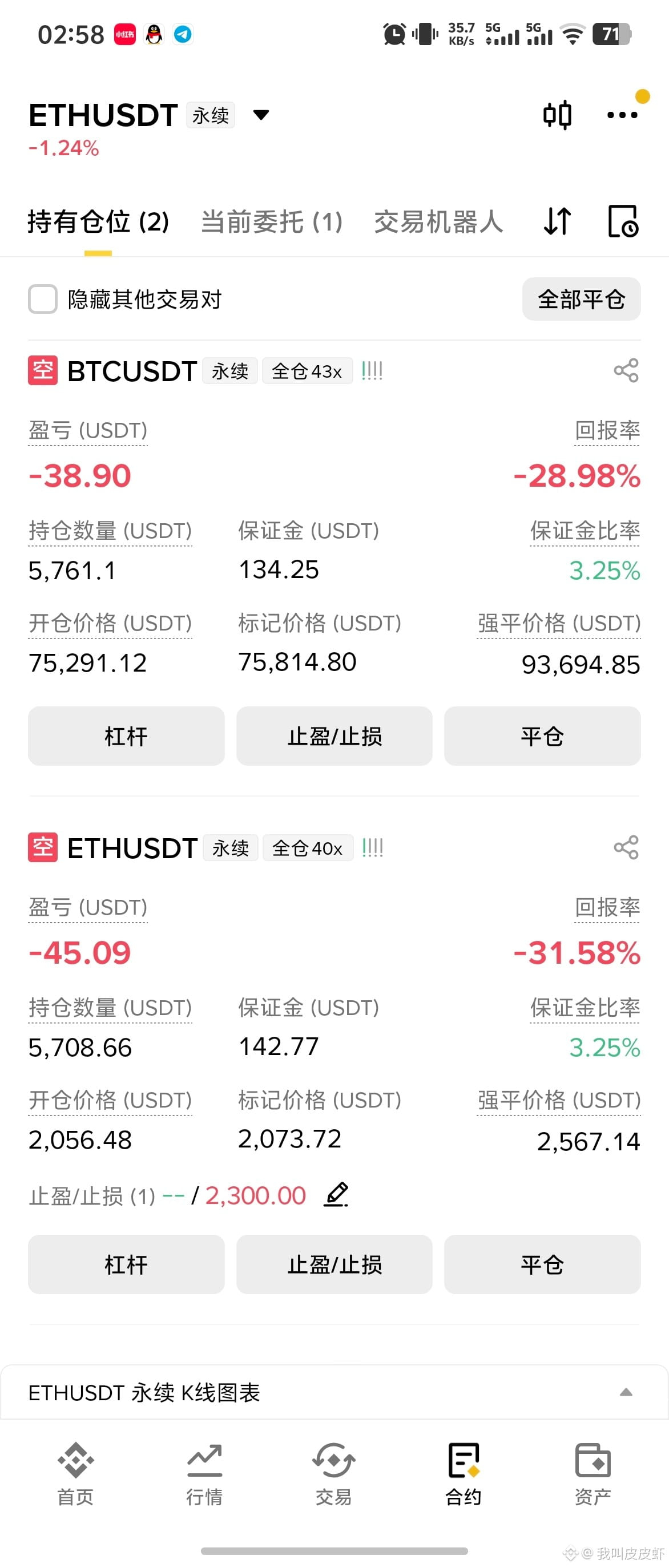
Task: Share the ETHUSDT position
Action: pos(626,847)
